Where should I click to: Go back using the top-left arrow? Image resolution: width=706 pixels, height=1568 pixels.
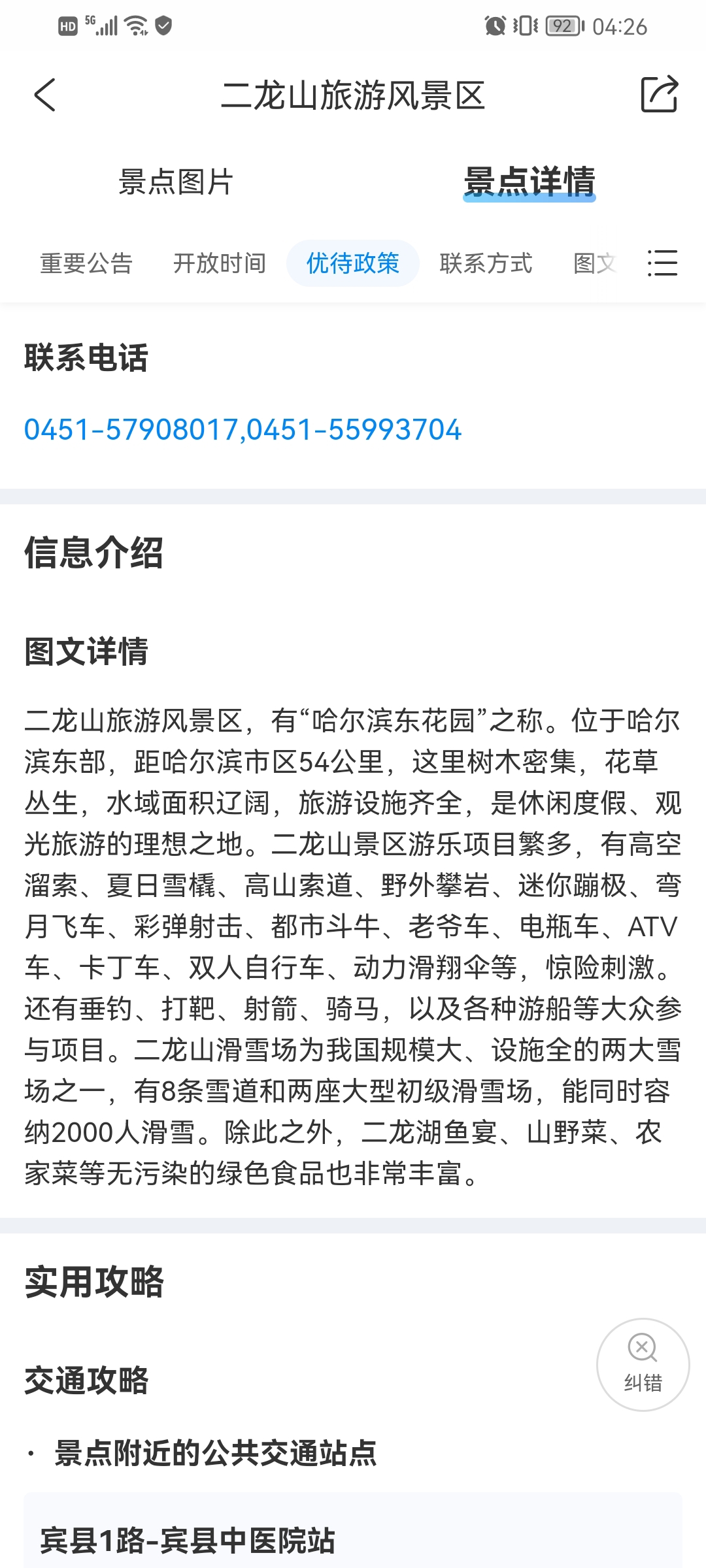44,95
